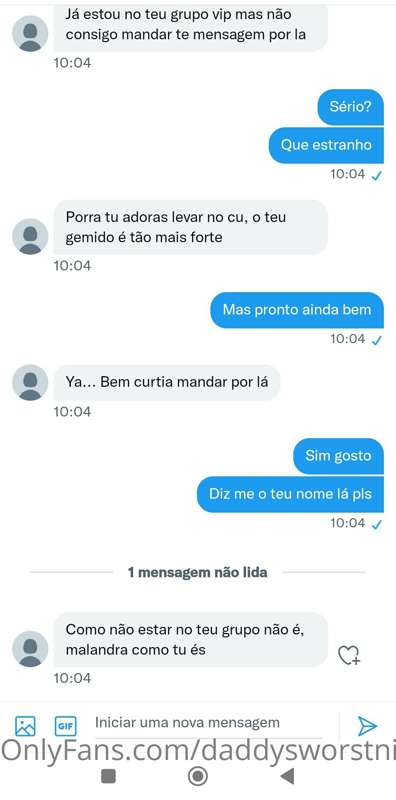The image size is (396, 800).
Task: Focus the "Iniciar uma nova mensagem" field
Action: tap(208, 723)
